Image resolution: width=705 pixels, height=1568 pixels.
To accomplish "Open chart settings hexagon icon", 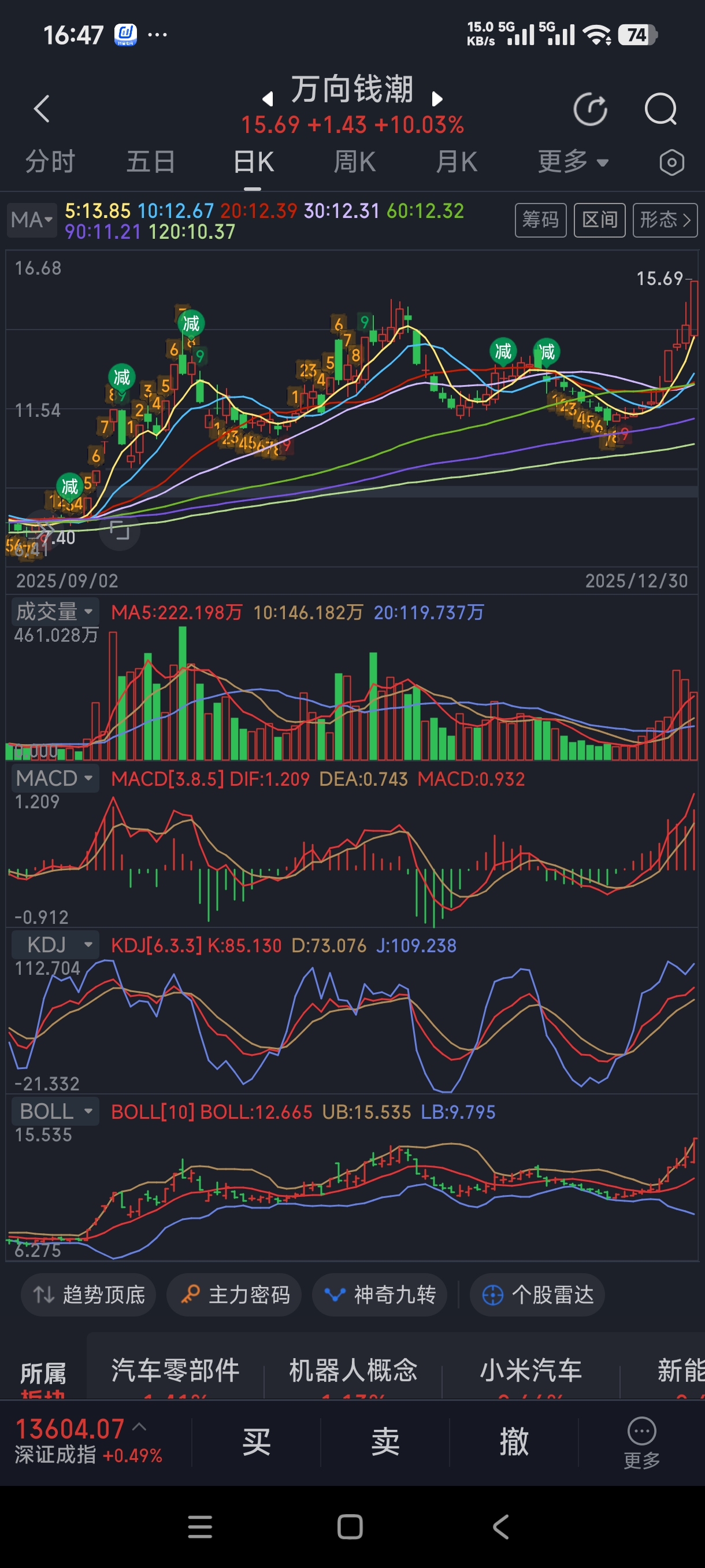I will coord(671,162).
